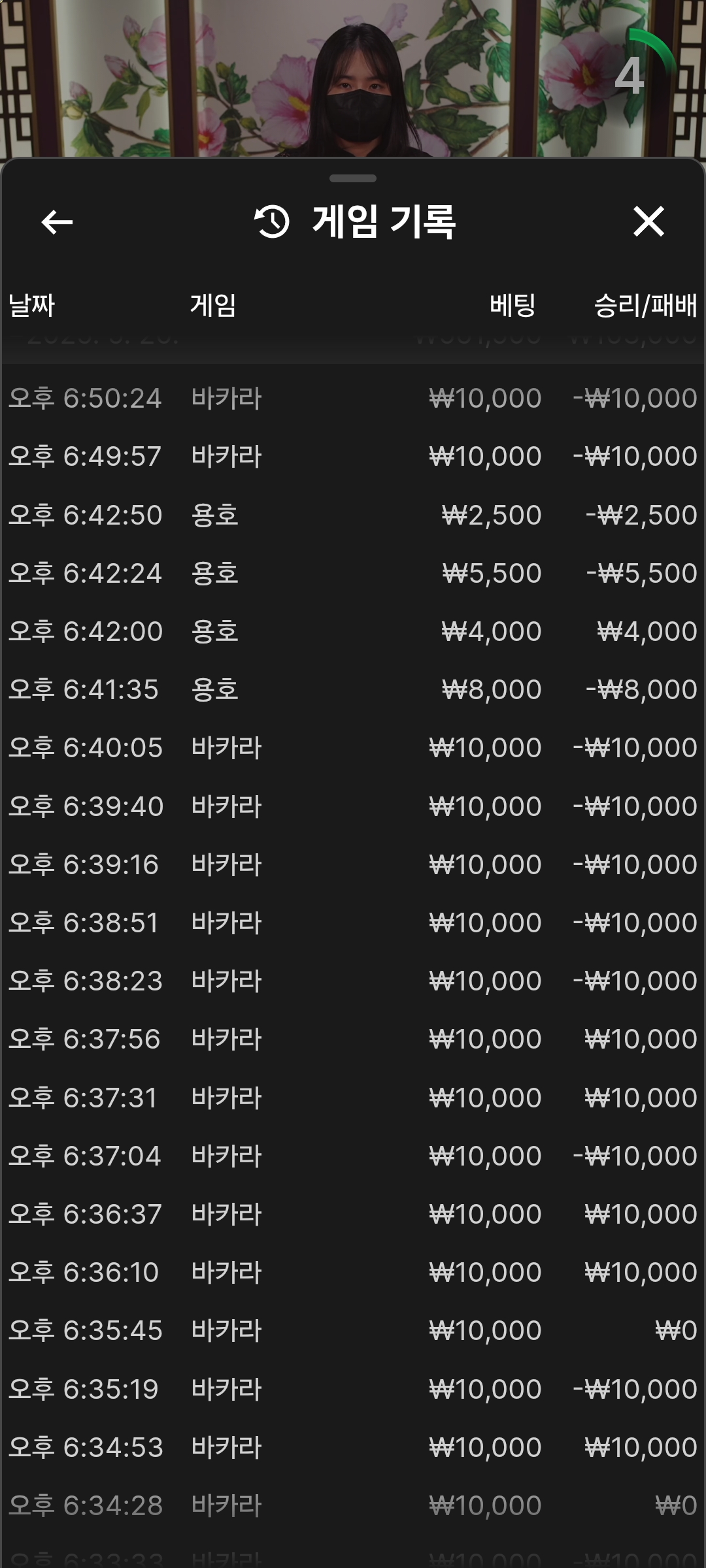Select the 오후 6:37:56 바카라 entry

pyautogui.click(x=353, y=1039)
